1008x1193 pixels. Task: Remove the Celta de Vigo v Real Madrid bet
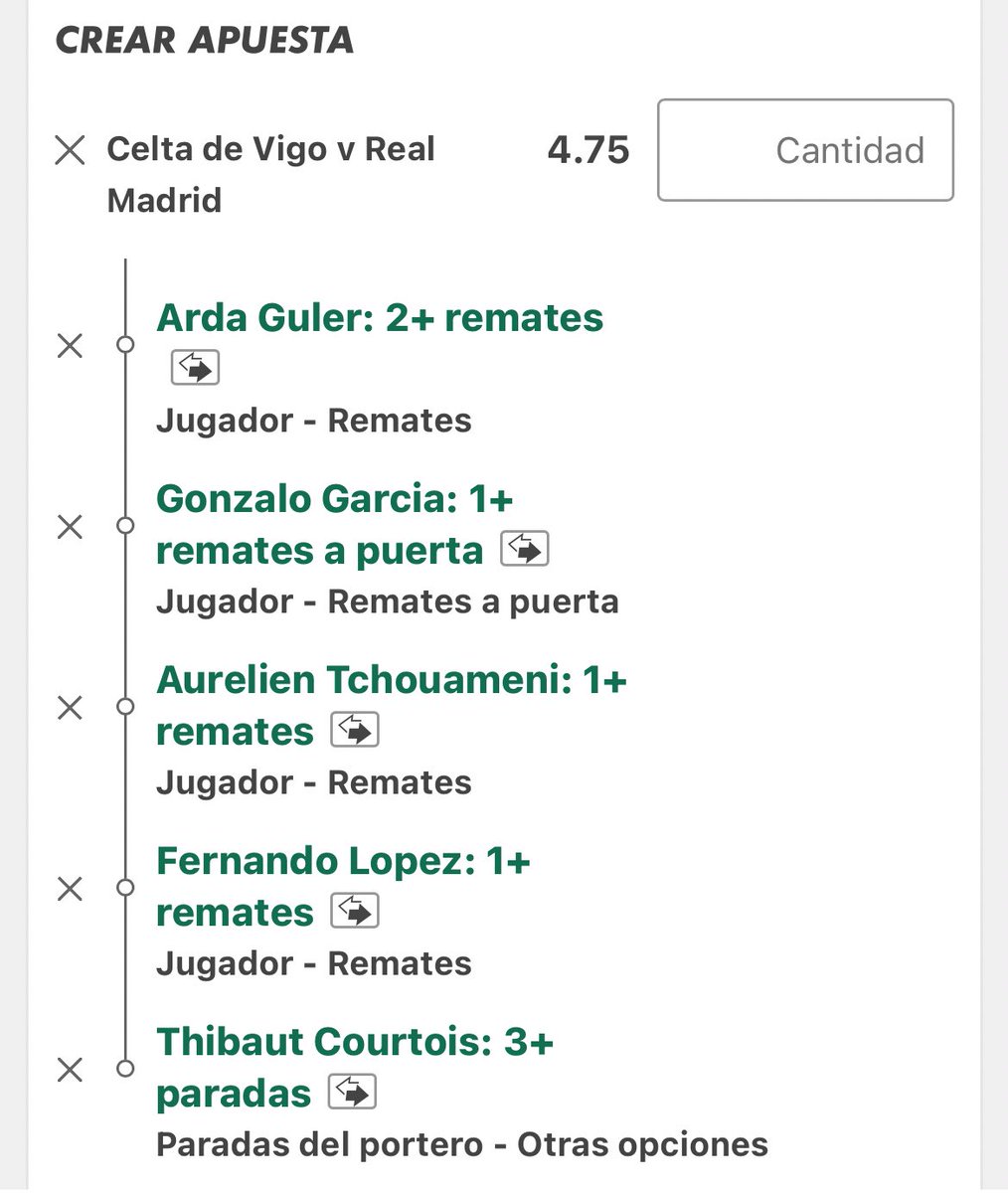[70, 150]
